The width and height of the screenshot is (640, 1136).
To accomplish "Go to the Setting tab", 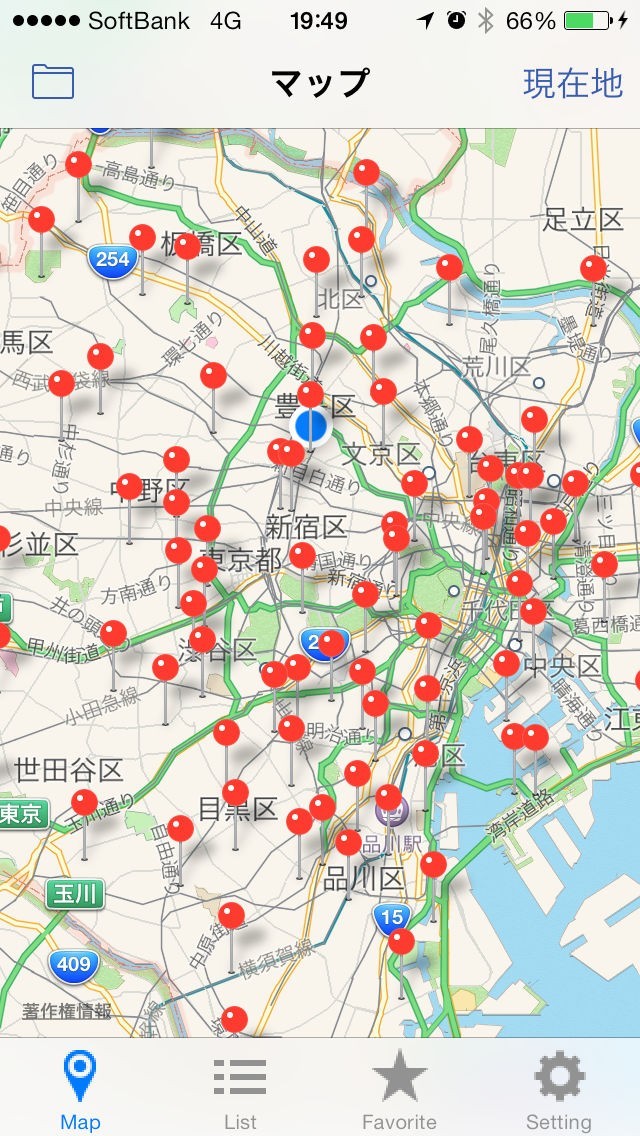I will tap(559, 1088).
